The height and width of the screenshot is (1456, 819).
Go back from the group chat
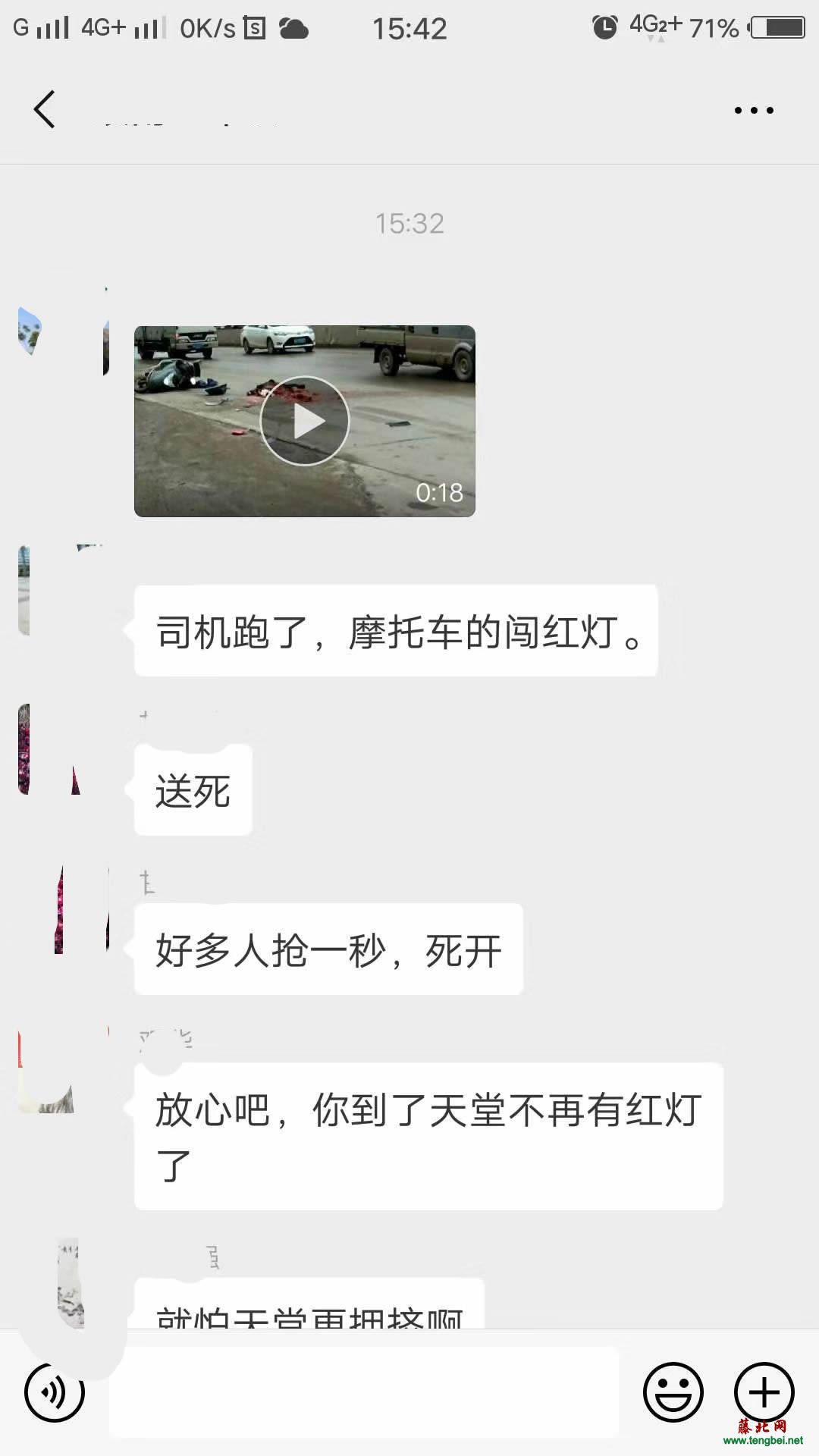45,110
